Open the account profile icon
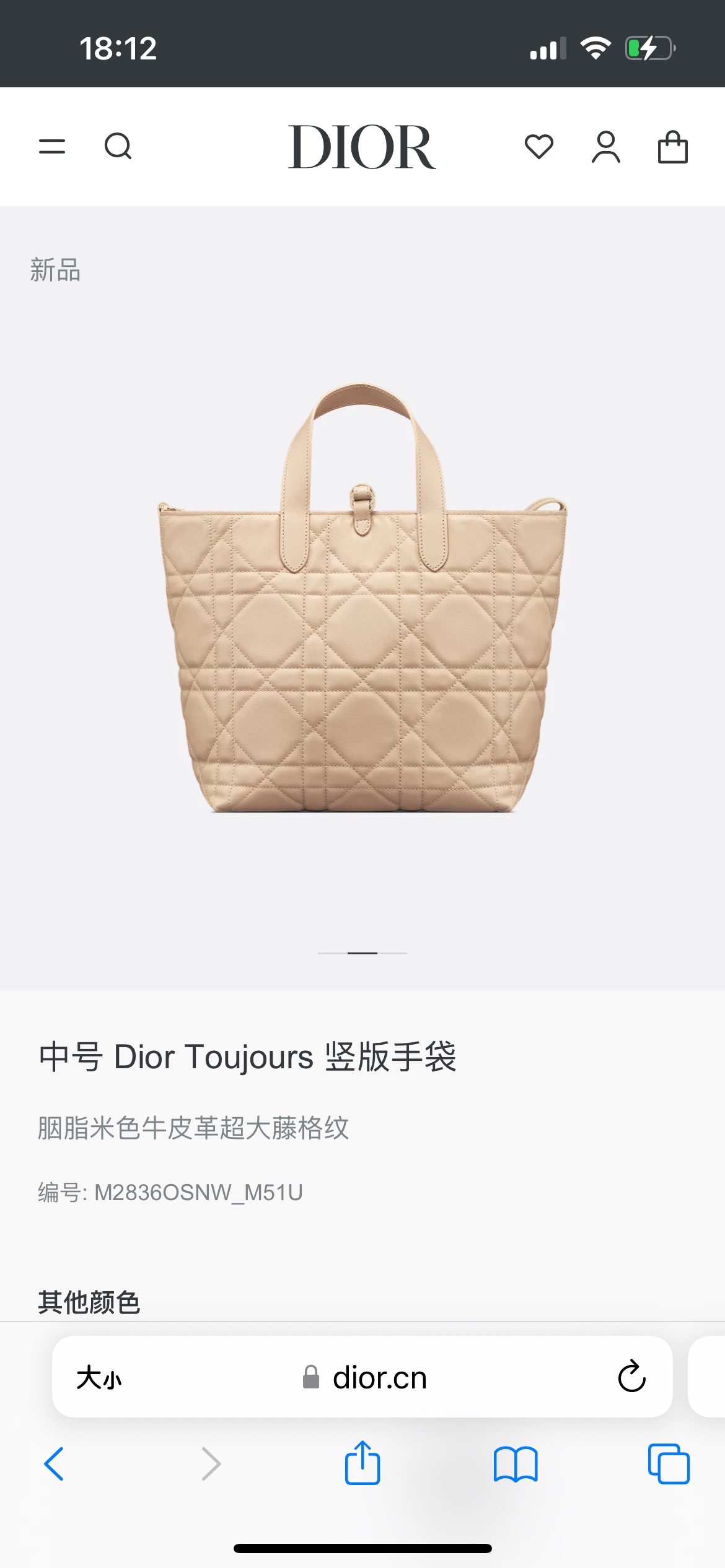This screenshot has height=1568, width=725. click(x=606, y=147)
